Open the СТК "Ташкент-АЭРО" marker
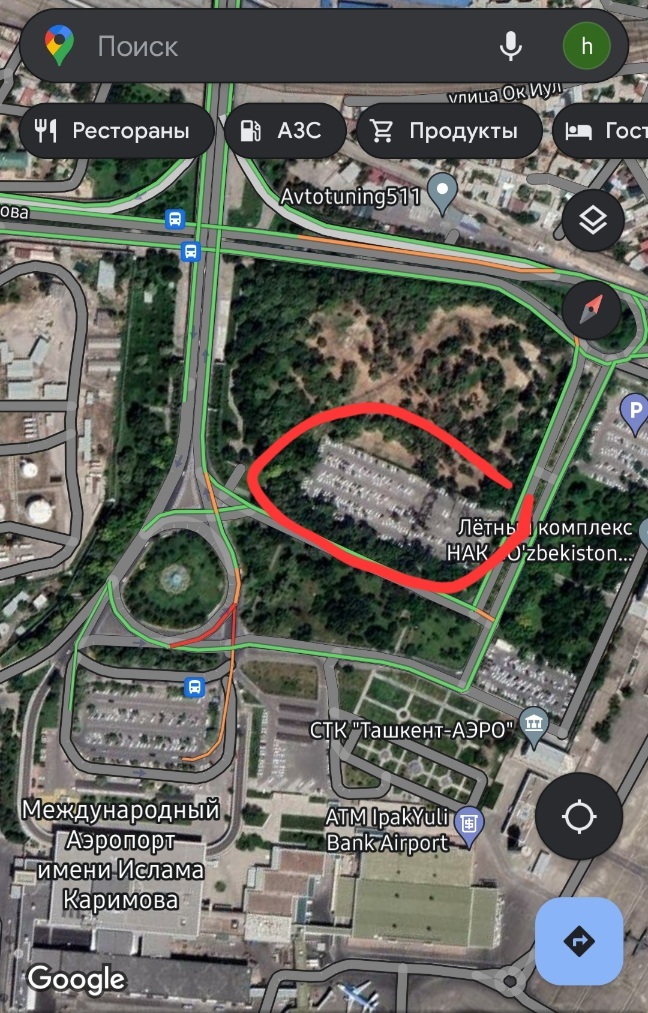 tap(535, 726)
